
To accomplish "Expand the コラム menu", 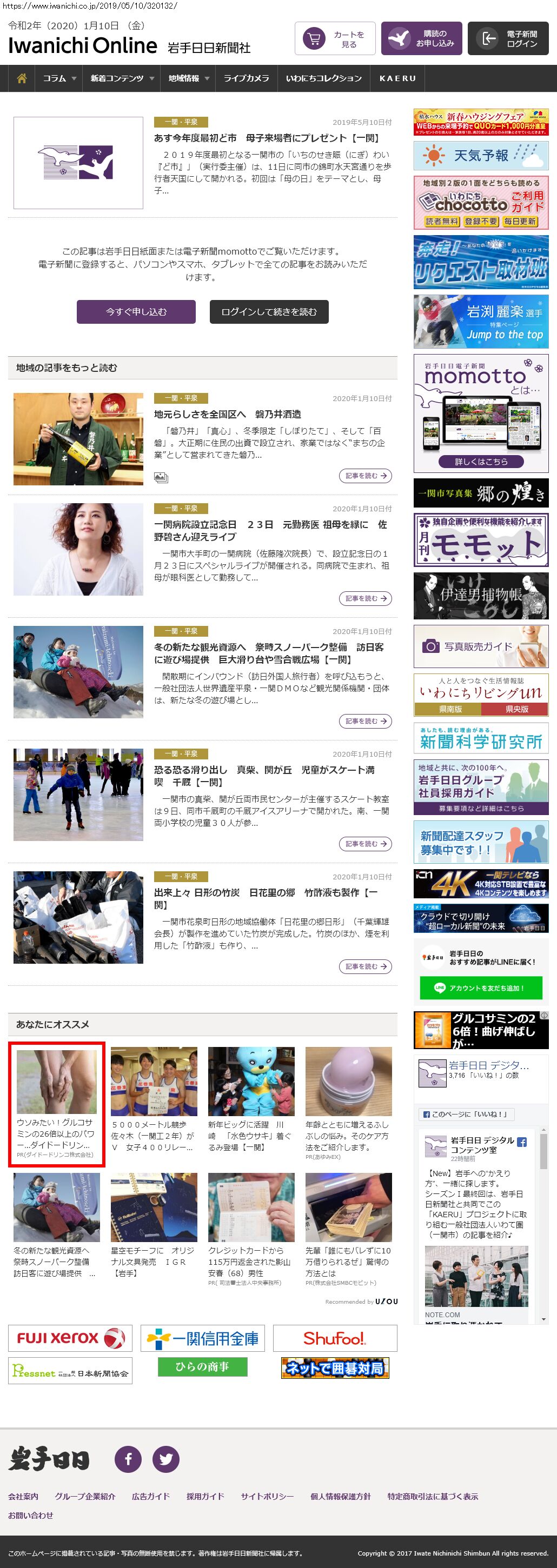I will point(59,78).
